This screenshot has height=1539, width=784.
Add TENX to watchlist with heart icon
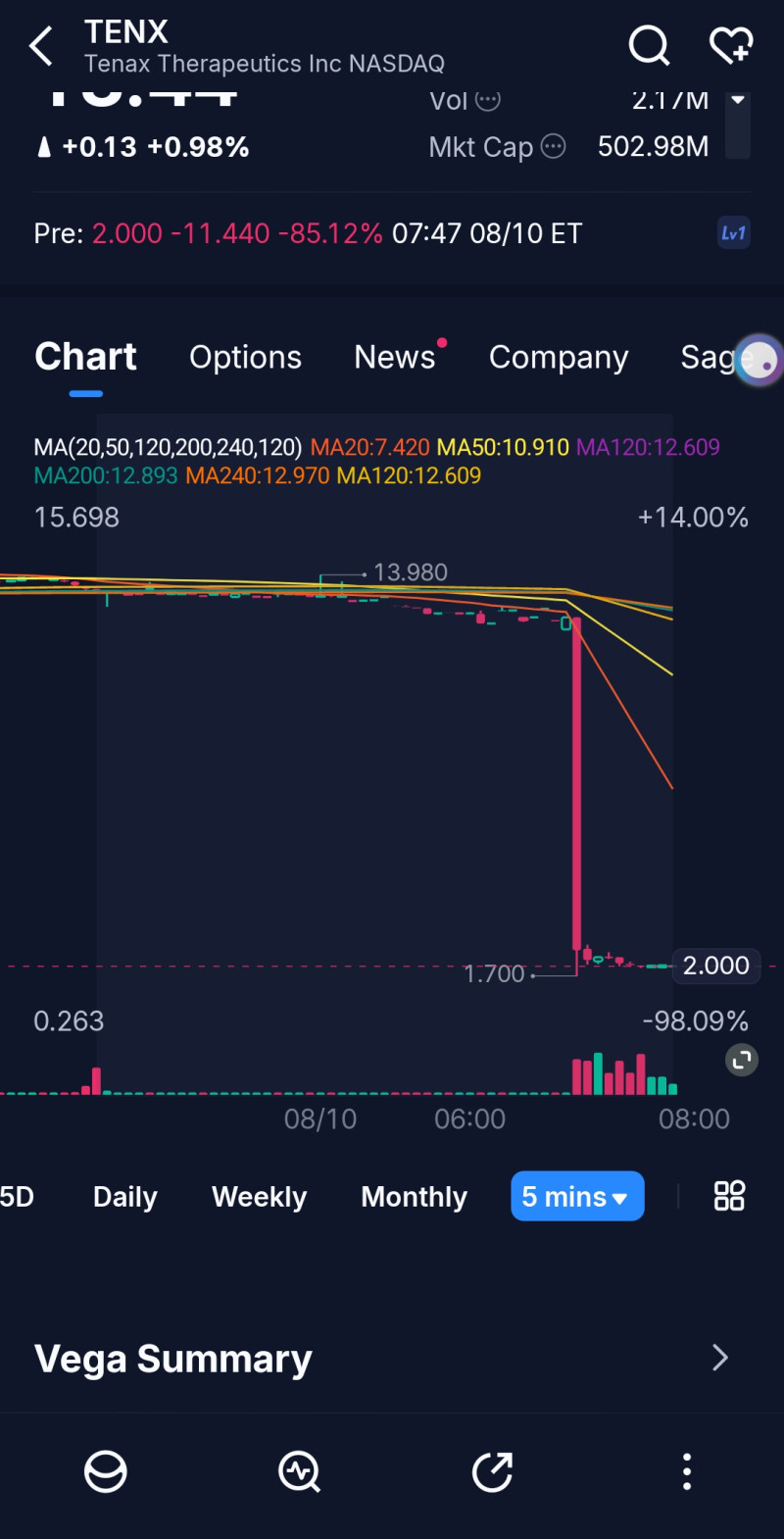pos(731,45)
